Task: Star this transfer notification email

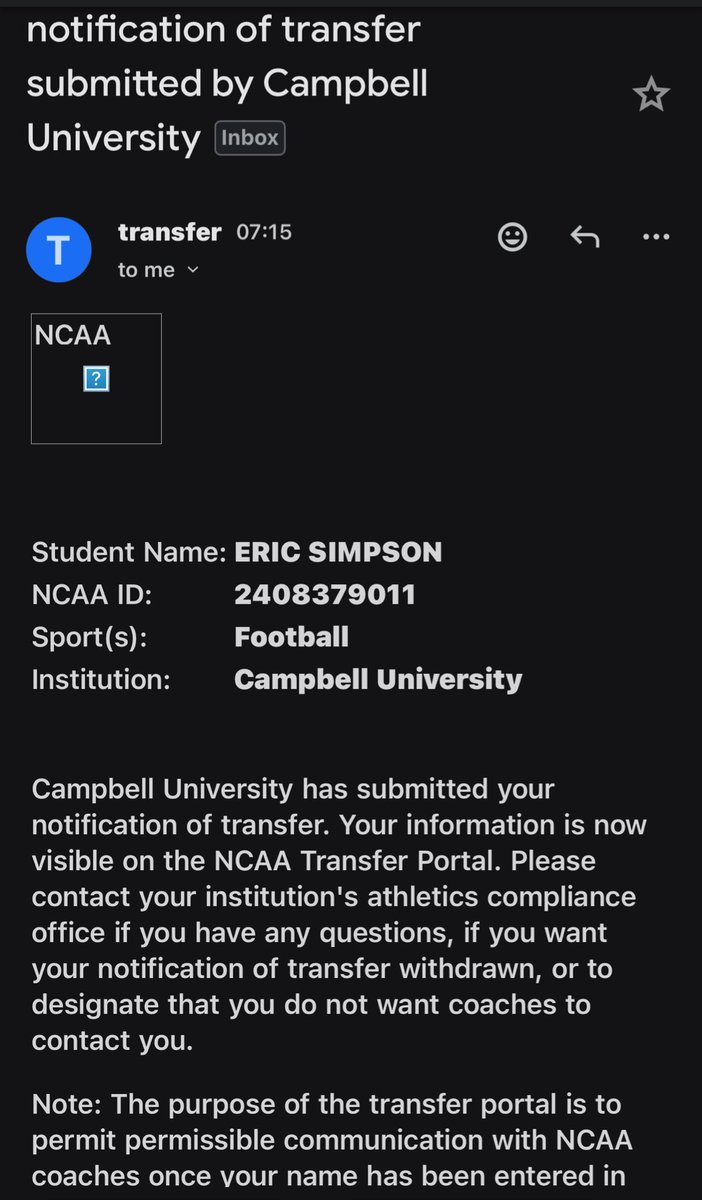Action: (651, 95)
